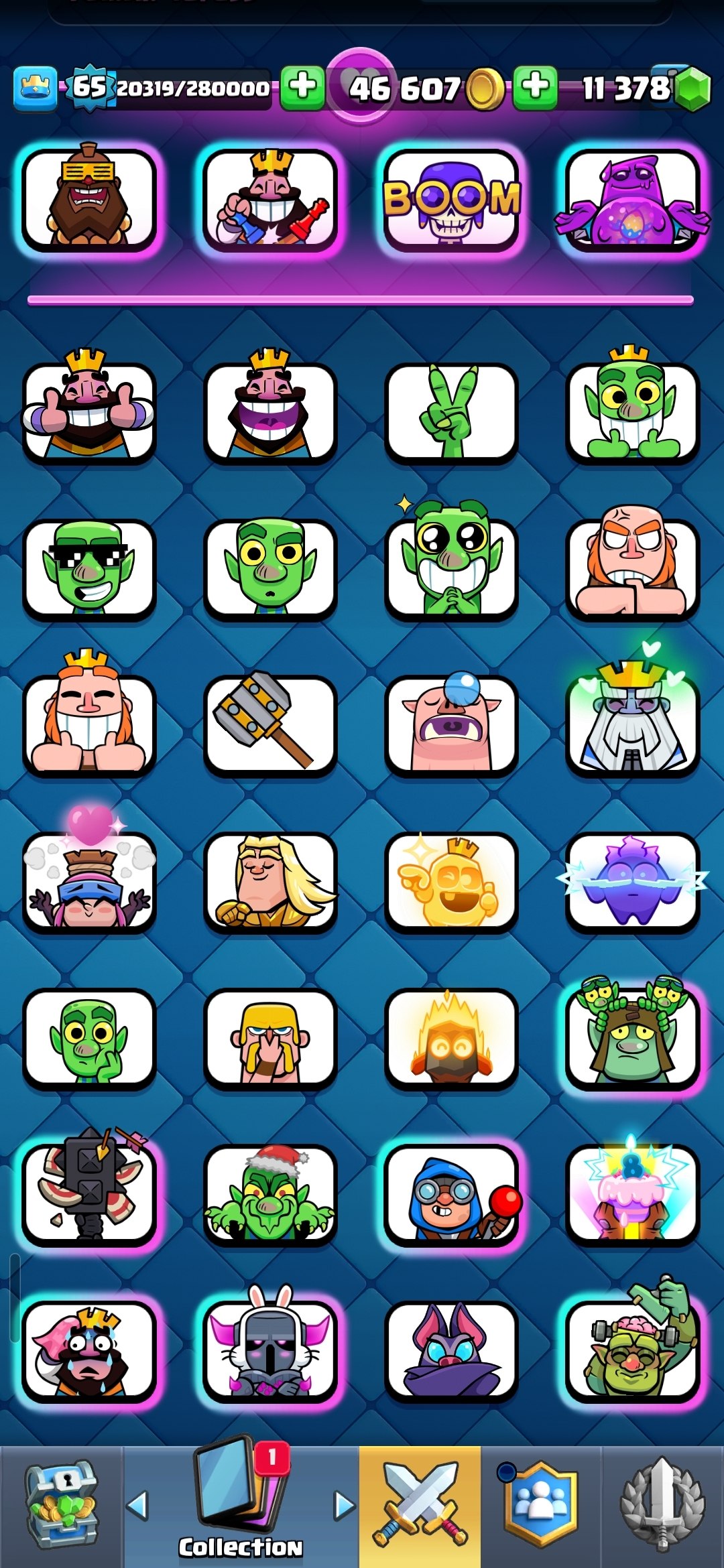Select the purple bat emote
This screenshot has width=724, height=1568.
[x=451, y=1351]
